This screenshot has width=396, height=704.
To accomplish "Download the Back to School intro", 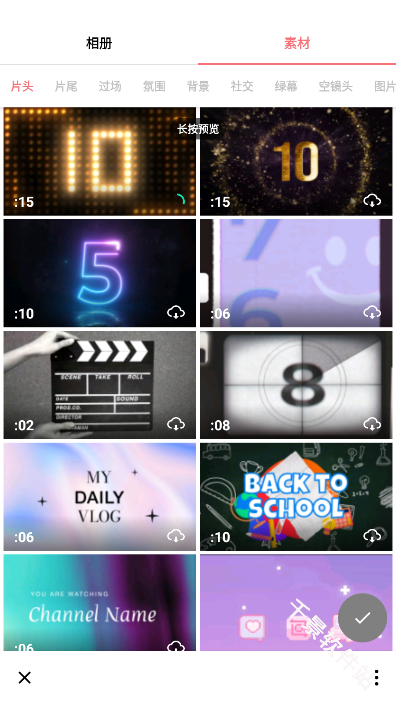I will [372, 535].
